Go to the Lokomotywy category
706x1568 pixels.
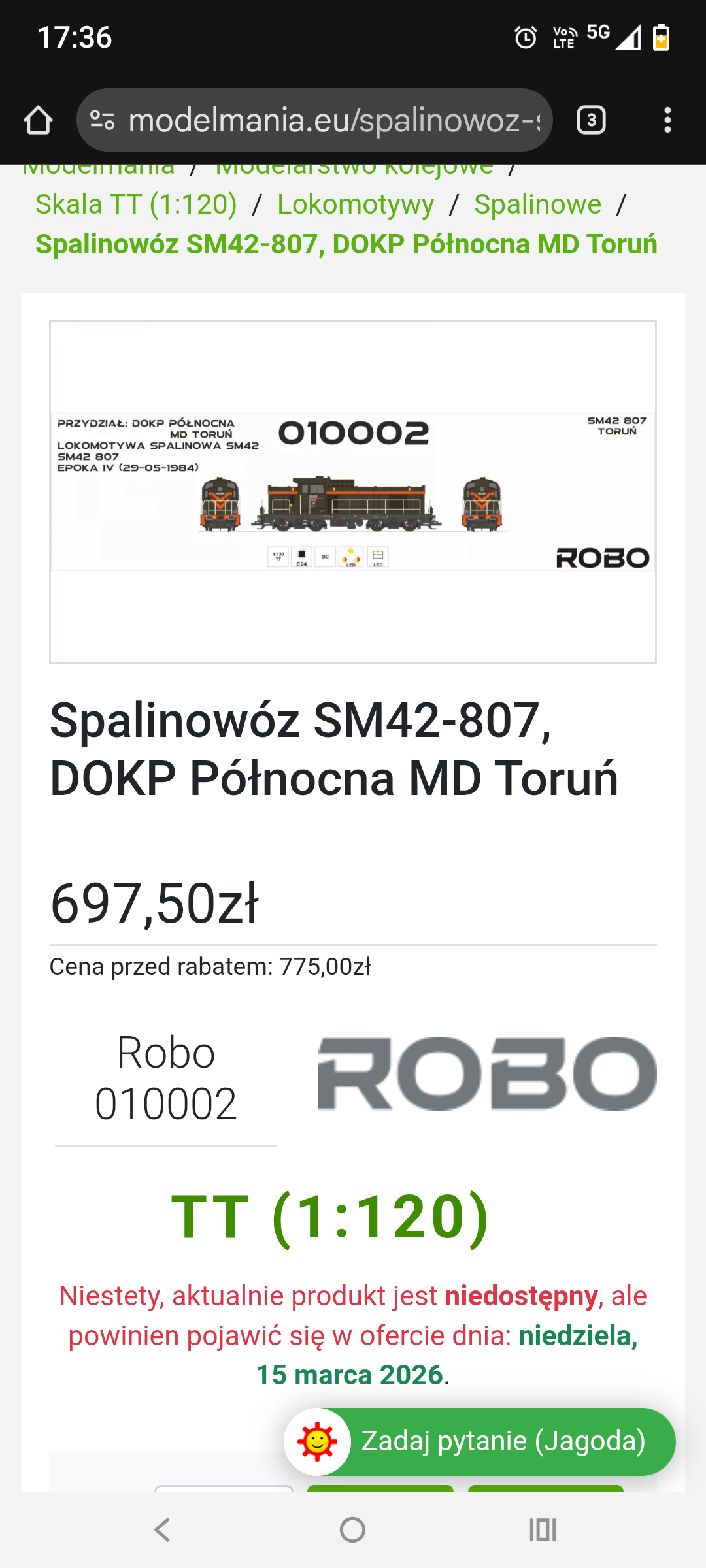356,204
